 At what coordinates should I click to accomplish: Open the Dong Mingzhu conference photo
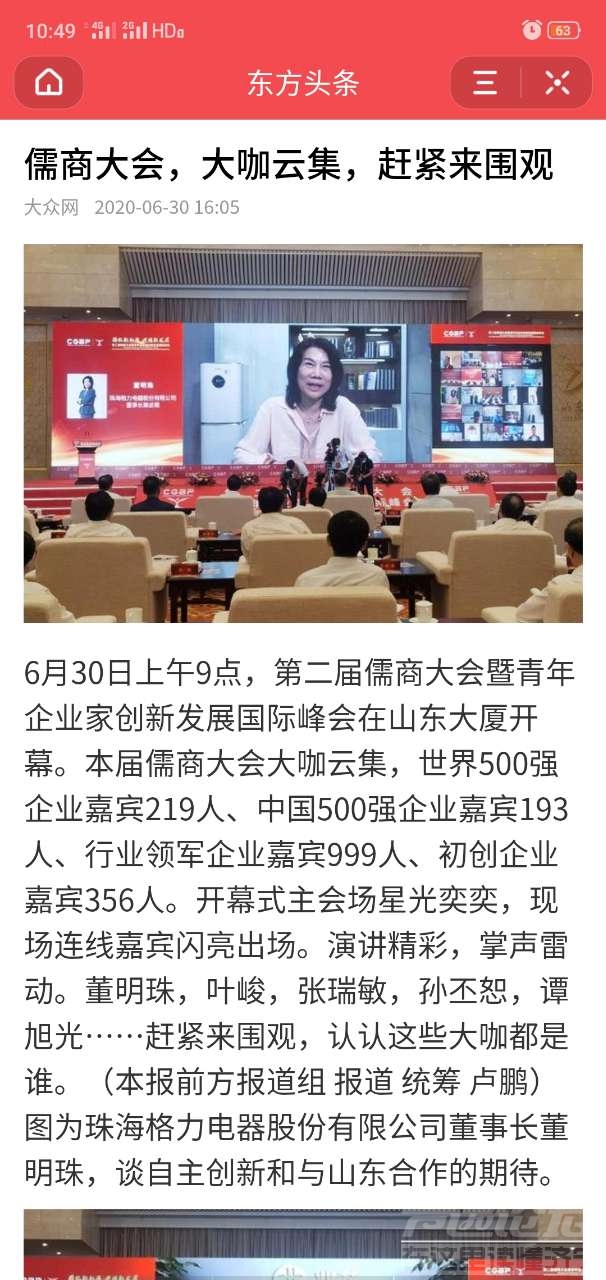tap(303, 433)
